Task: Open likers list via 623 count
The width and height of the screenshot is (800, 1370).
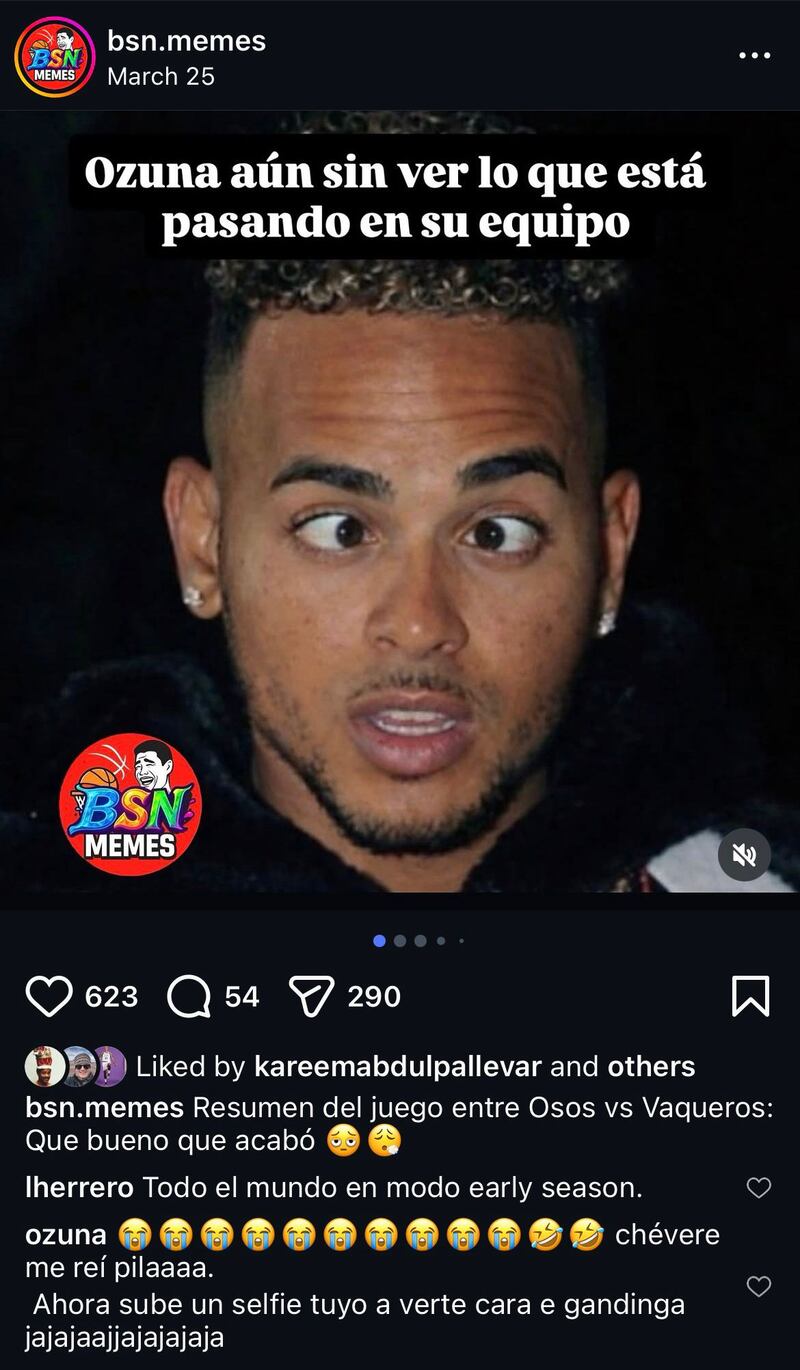Action: click(110, 995)
